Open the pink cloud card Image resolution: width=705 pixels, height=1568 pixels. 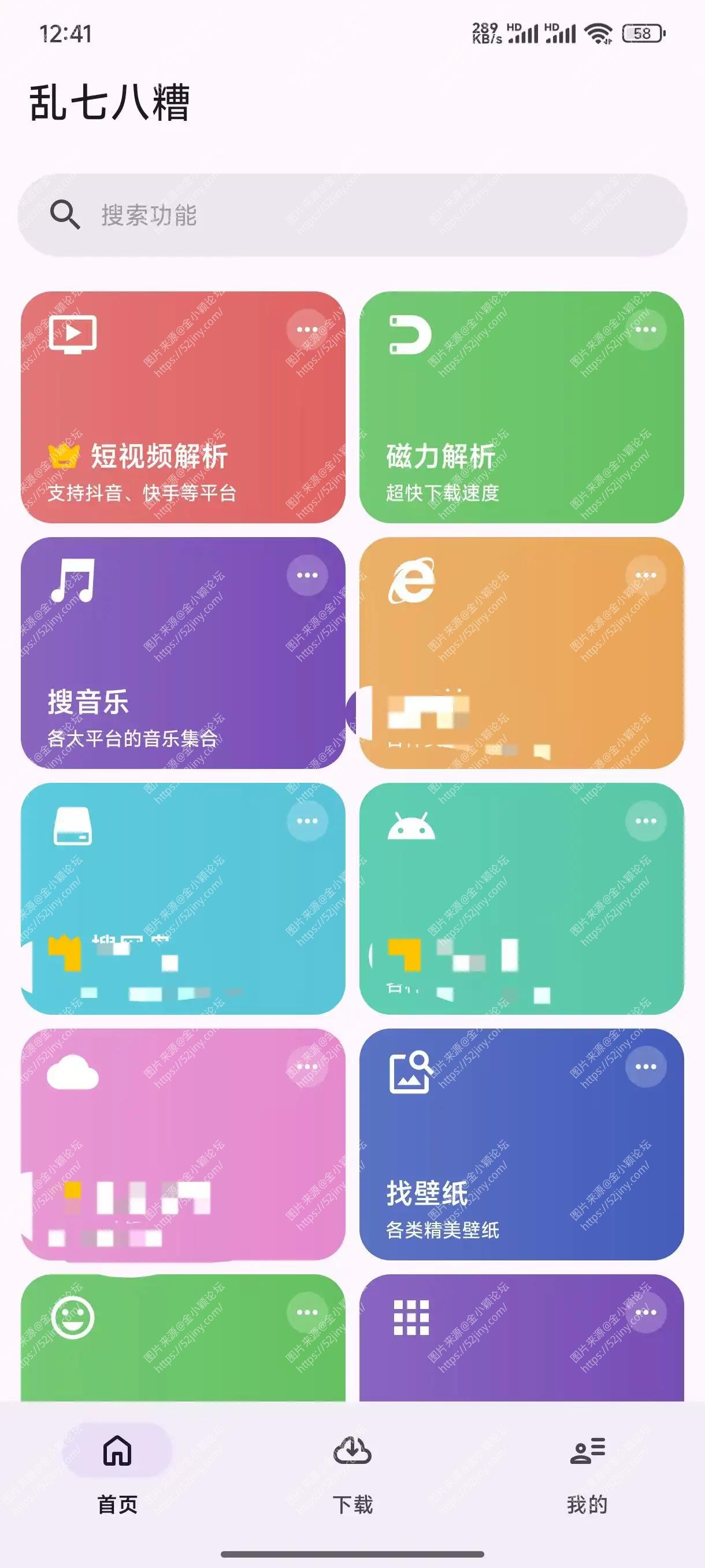point(183,1144)
